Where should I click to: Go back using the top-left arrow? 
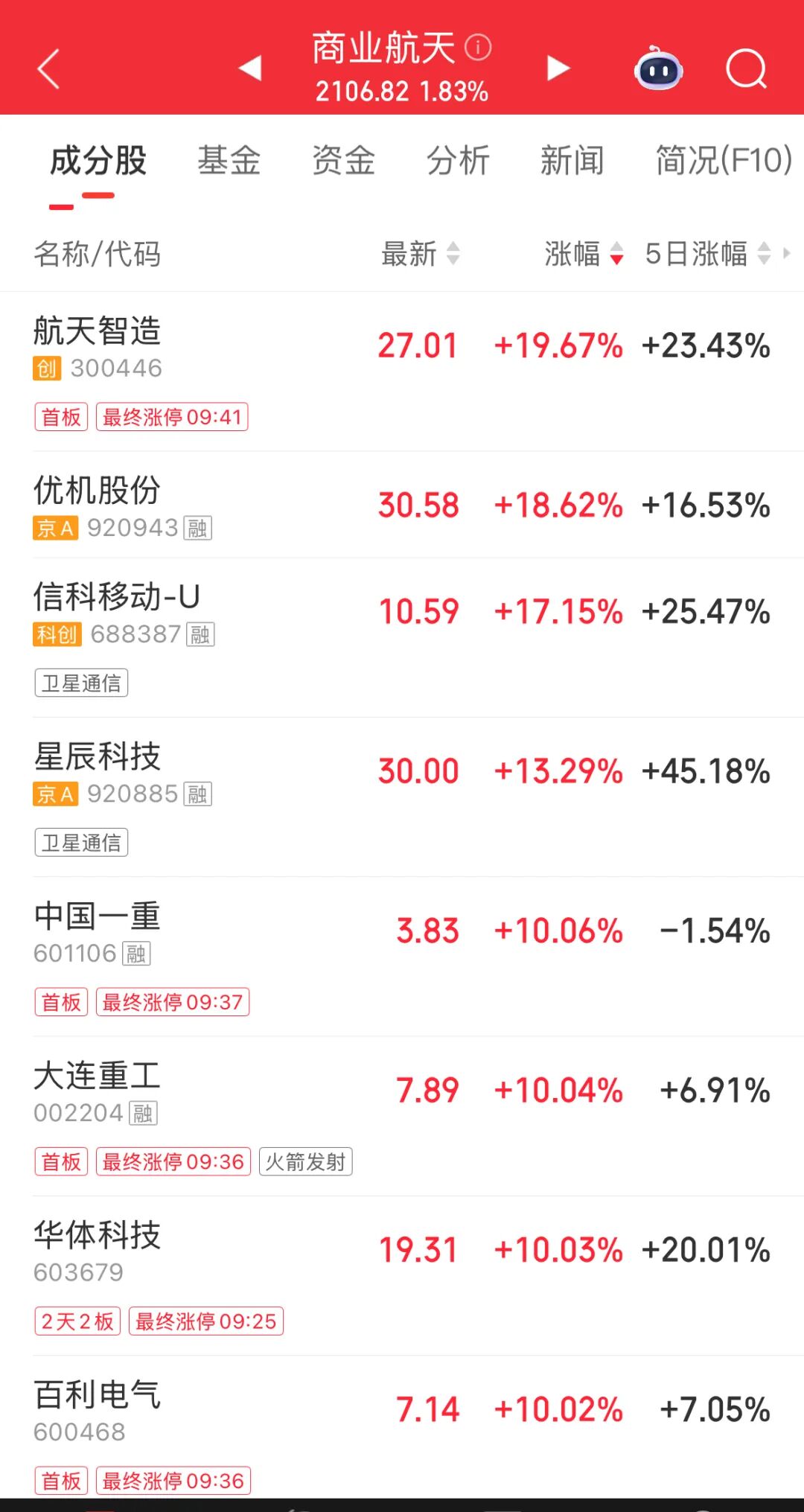48,69
